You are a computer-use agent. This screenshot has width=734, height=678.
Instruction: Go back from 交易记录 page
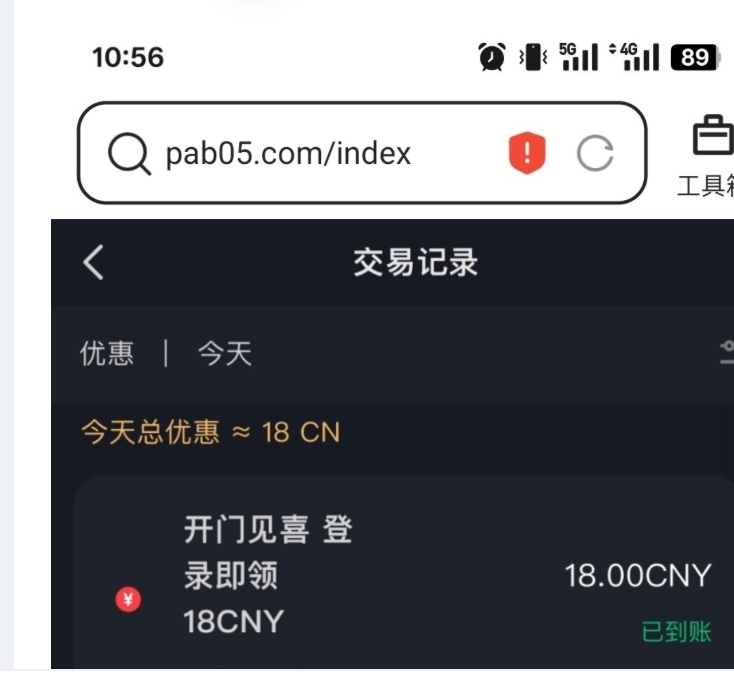click(93, 263)
